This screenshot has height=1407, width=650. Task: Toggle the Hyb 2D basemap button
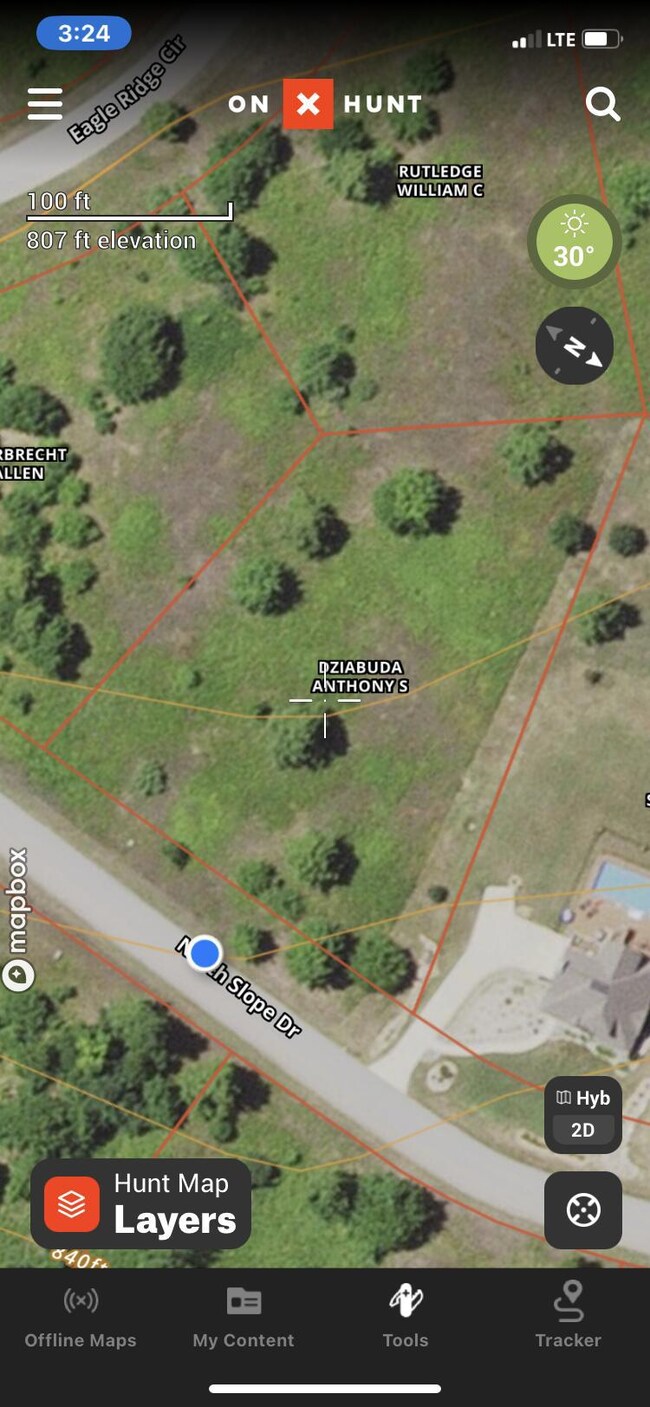[582, 1114]
